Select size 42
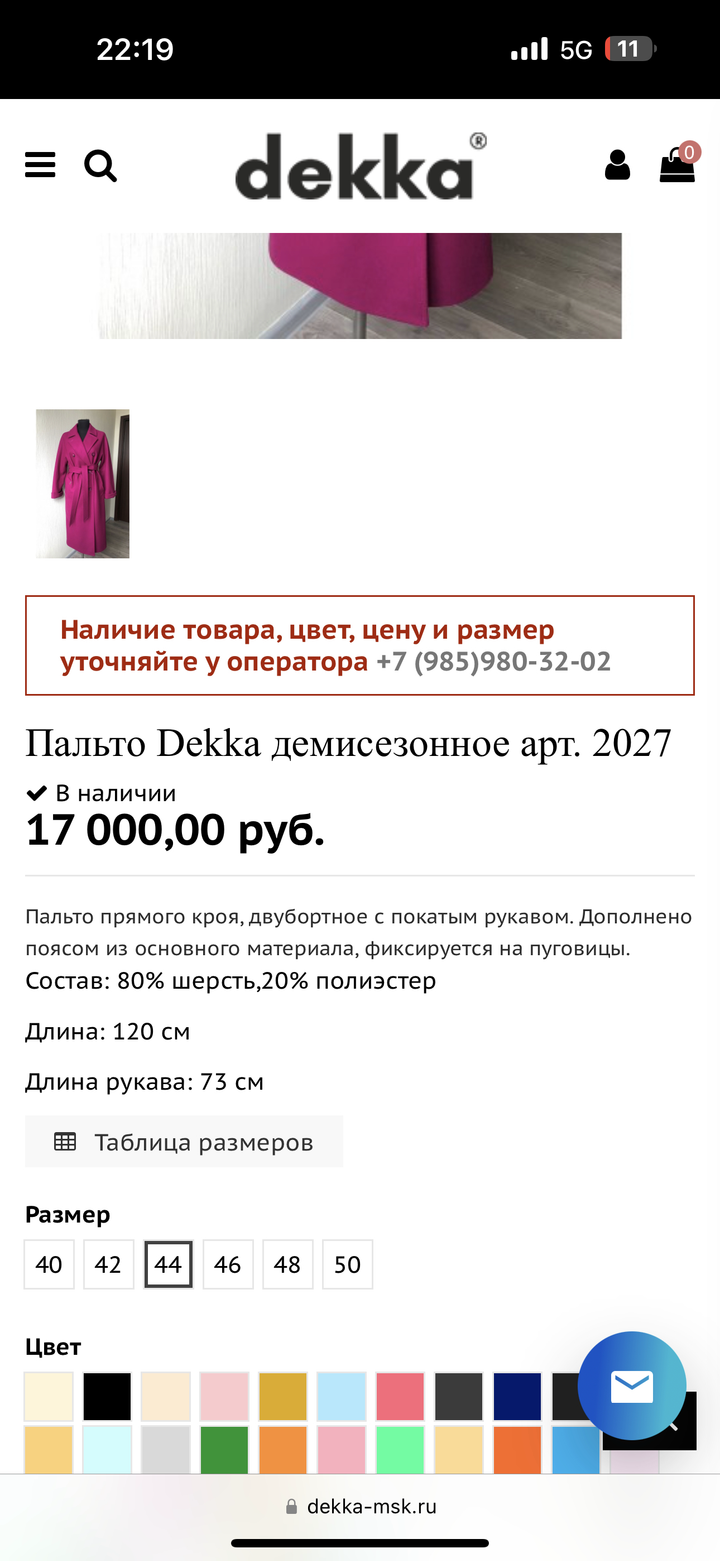 [108, 1265]
